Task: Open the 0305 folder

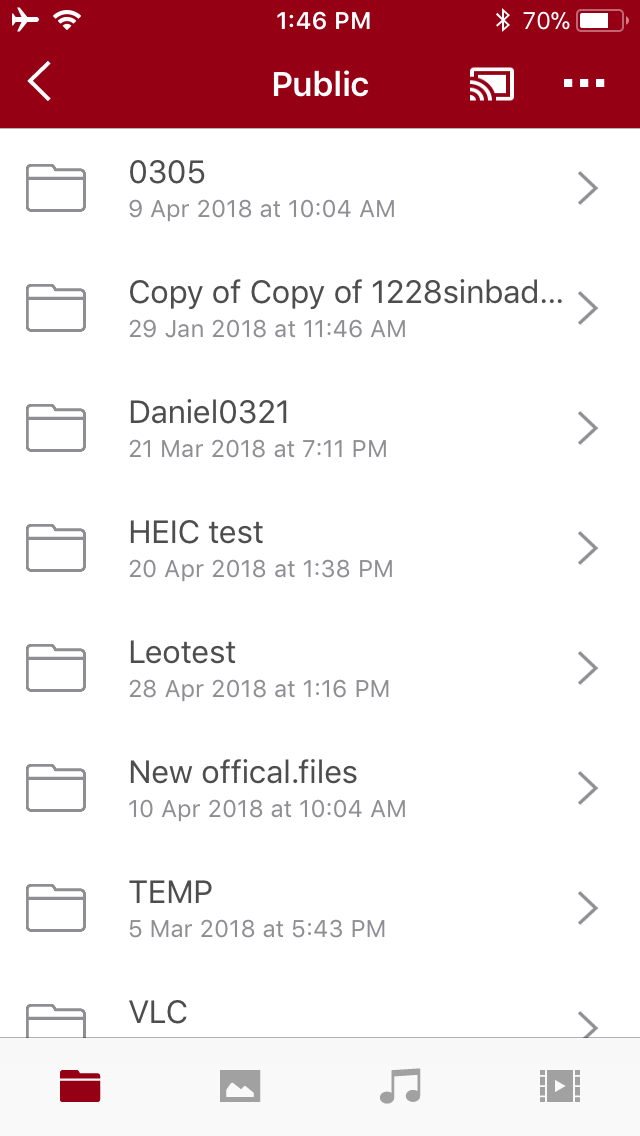Action: [320, 188]
